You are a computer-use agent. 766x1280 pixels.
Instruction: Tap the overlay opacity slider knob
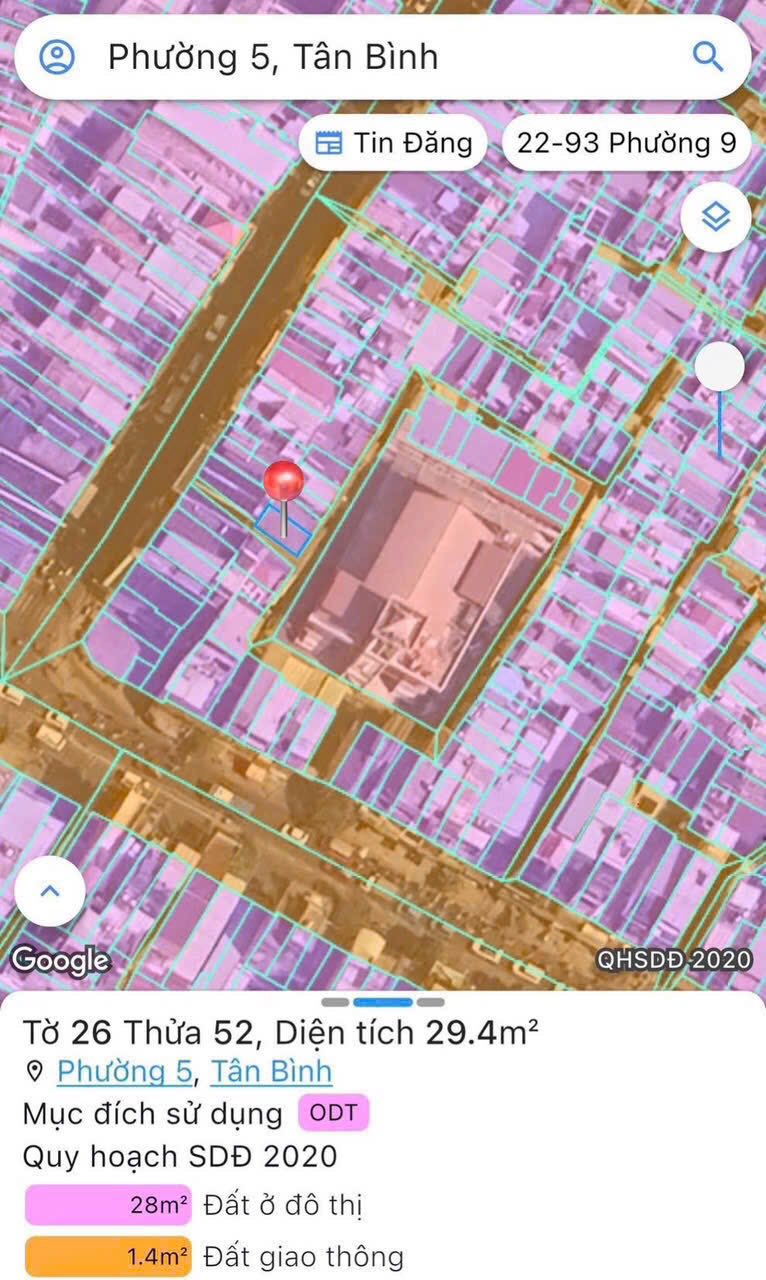coord(720,367)
